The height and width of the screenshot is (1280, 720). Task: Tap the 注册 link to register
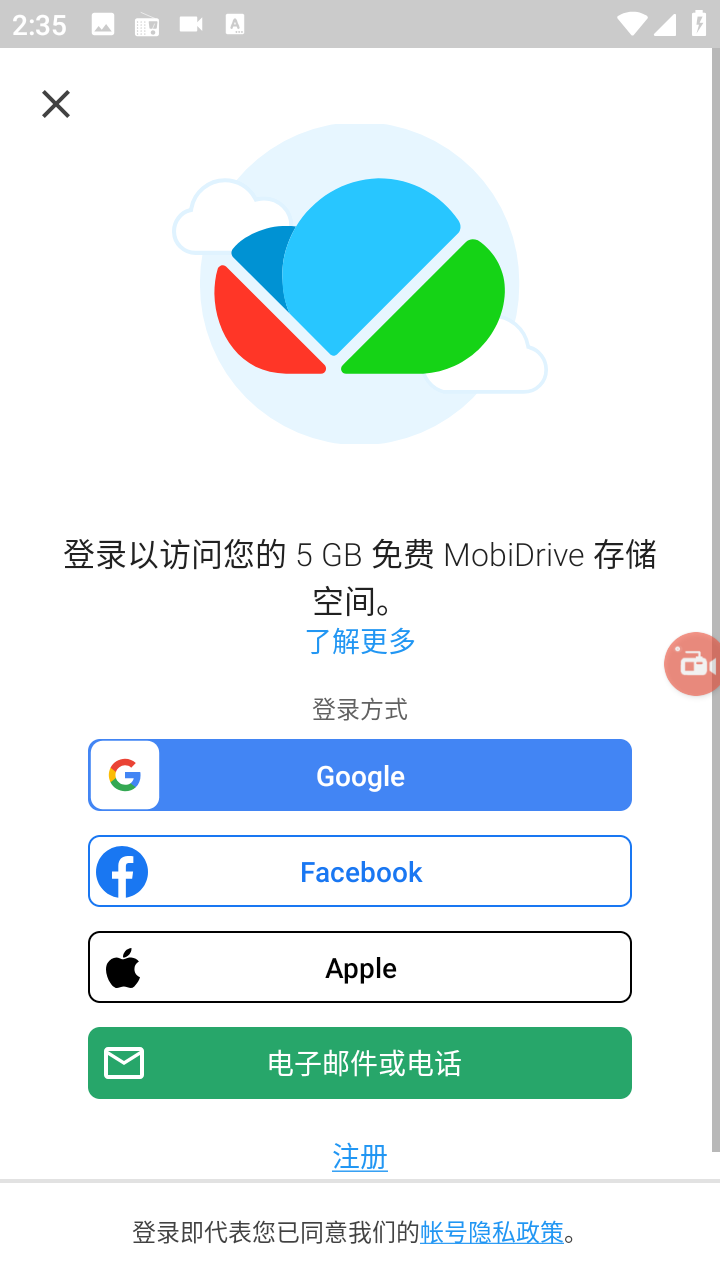(360, 1157)
